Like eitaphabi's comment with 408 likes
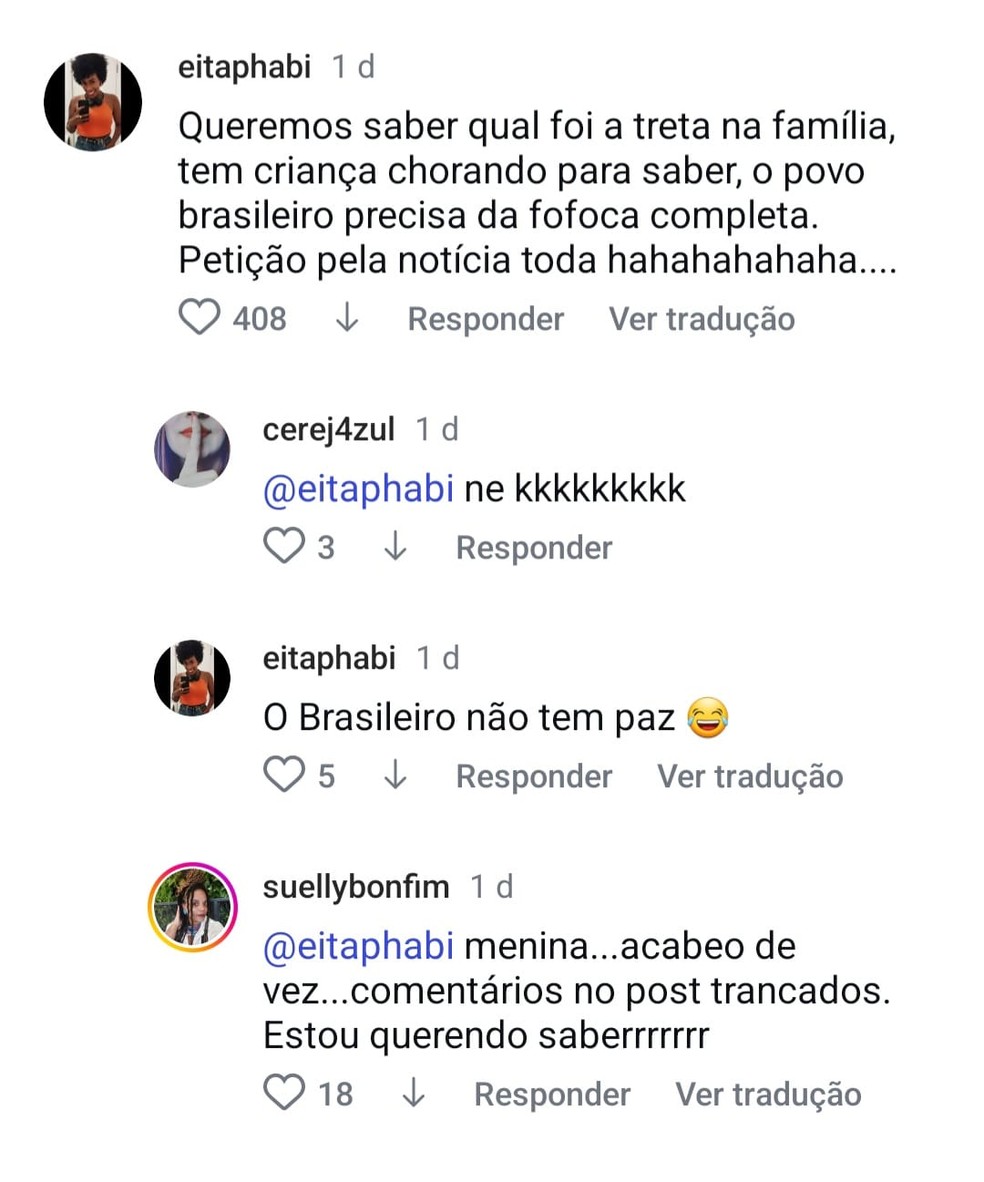 pyautogui.click(x=198, y=319)
